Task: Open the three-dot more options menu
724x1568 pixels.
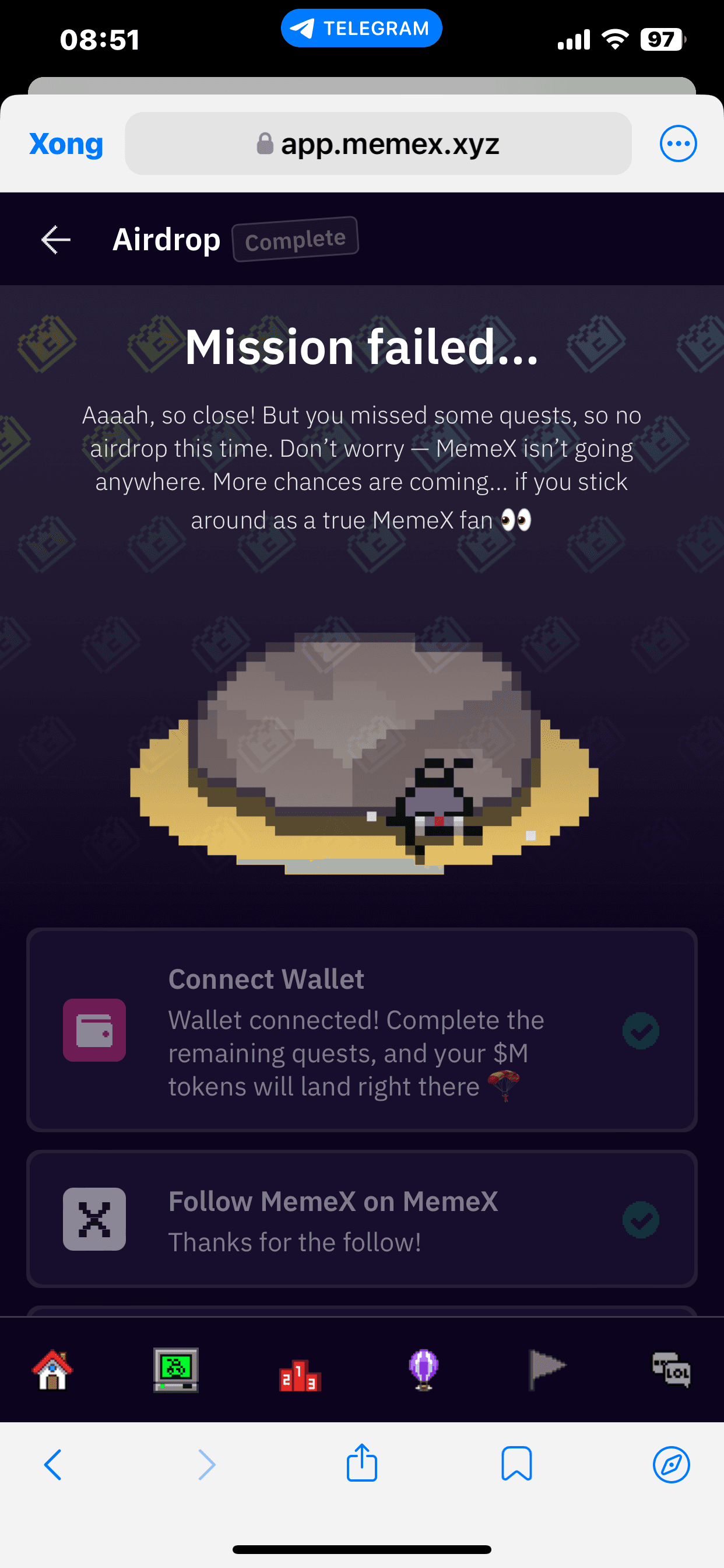Action: 678,144
